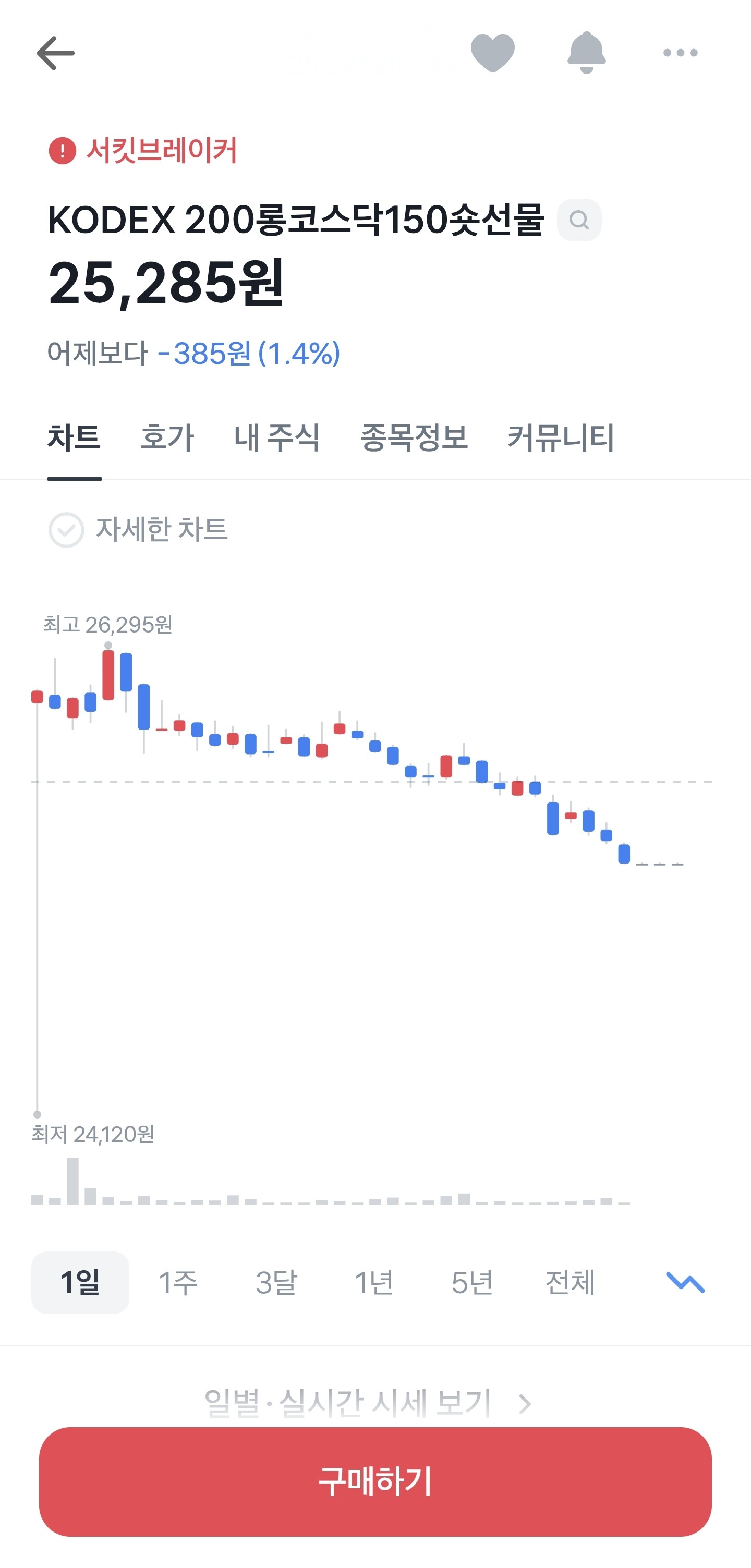Go back using the arrow icon

55,53
